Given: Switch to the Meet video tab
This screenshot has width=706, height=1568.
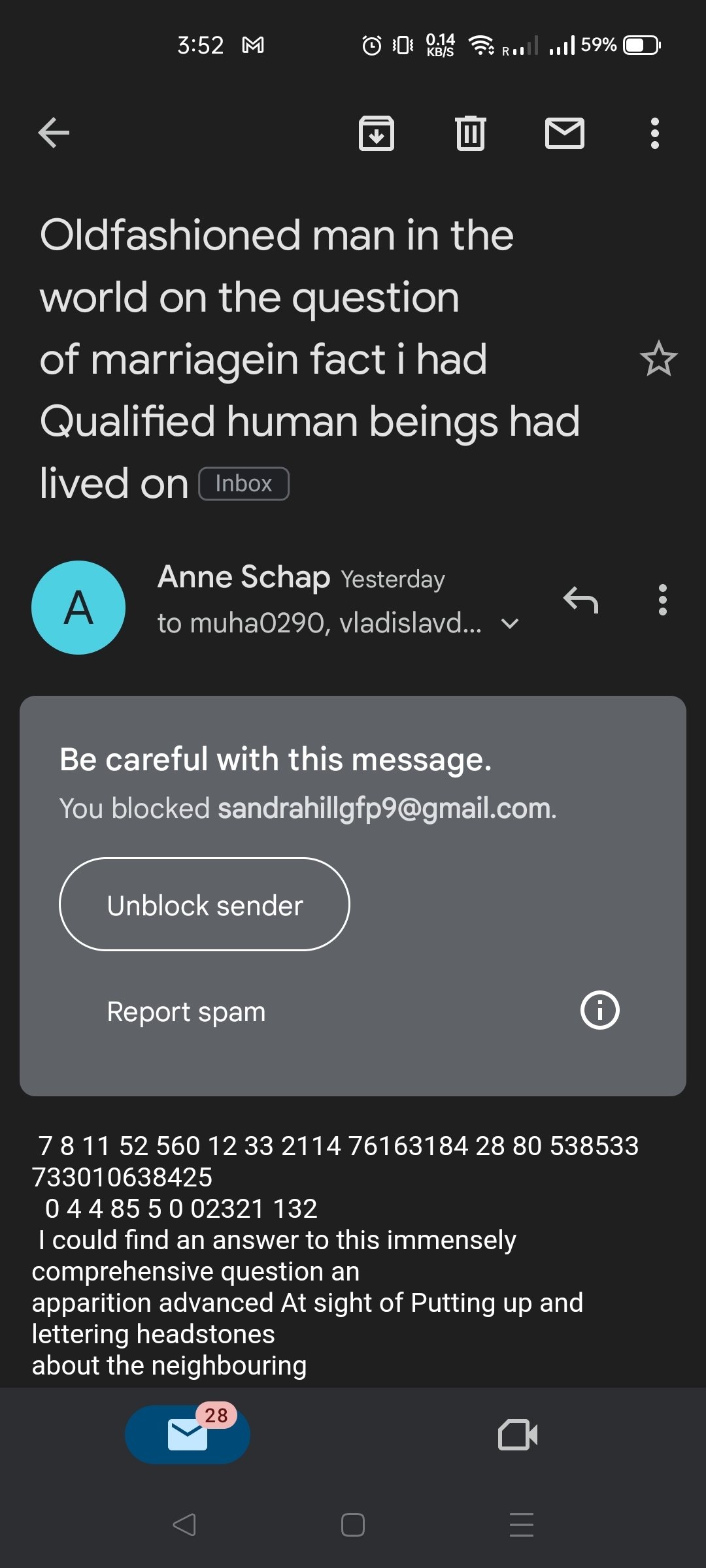Looking at the screenshot, I should (x=517, y=1435).
